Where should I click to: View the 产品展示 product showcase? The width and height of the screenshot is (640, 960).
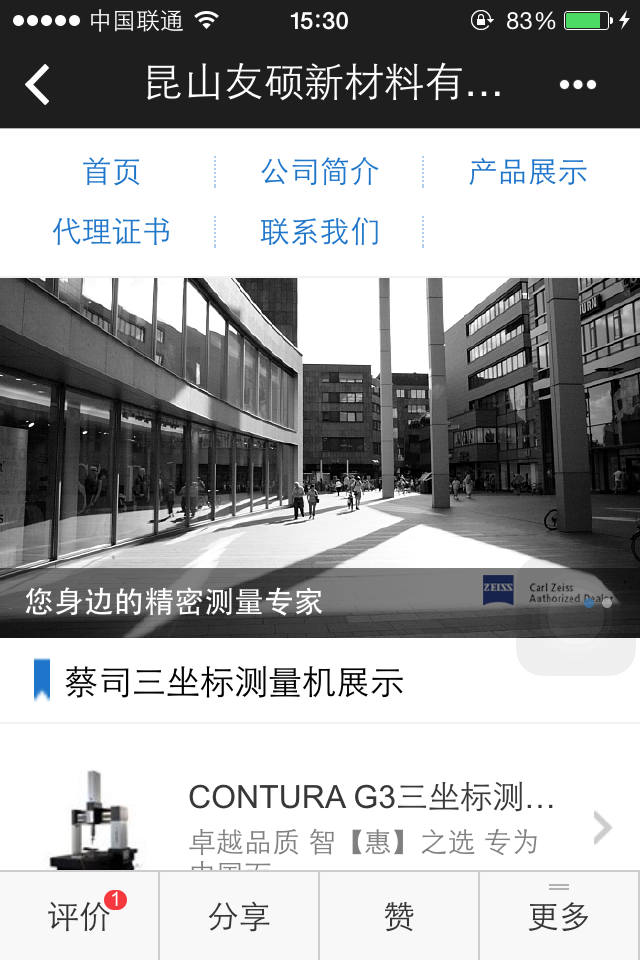527,172
